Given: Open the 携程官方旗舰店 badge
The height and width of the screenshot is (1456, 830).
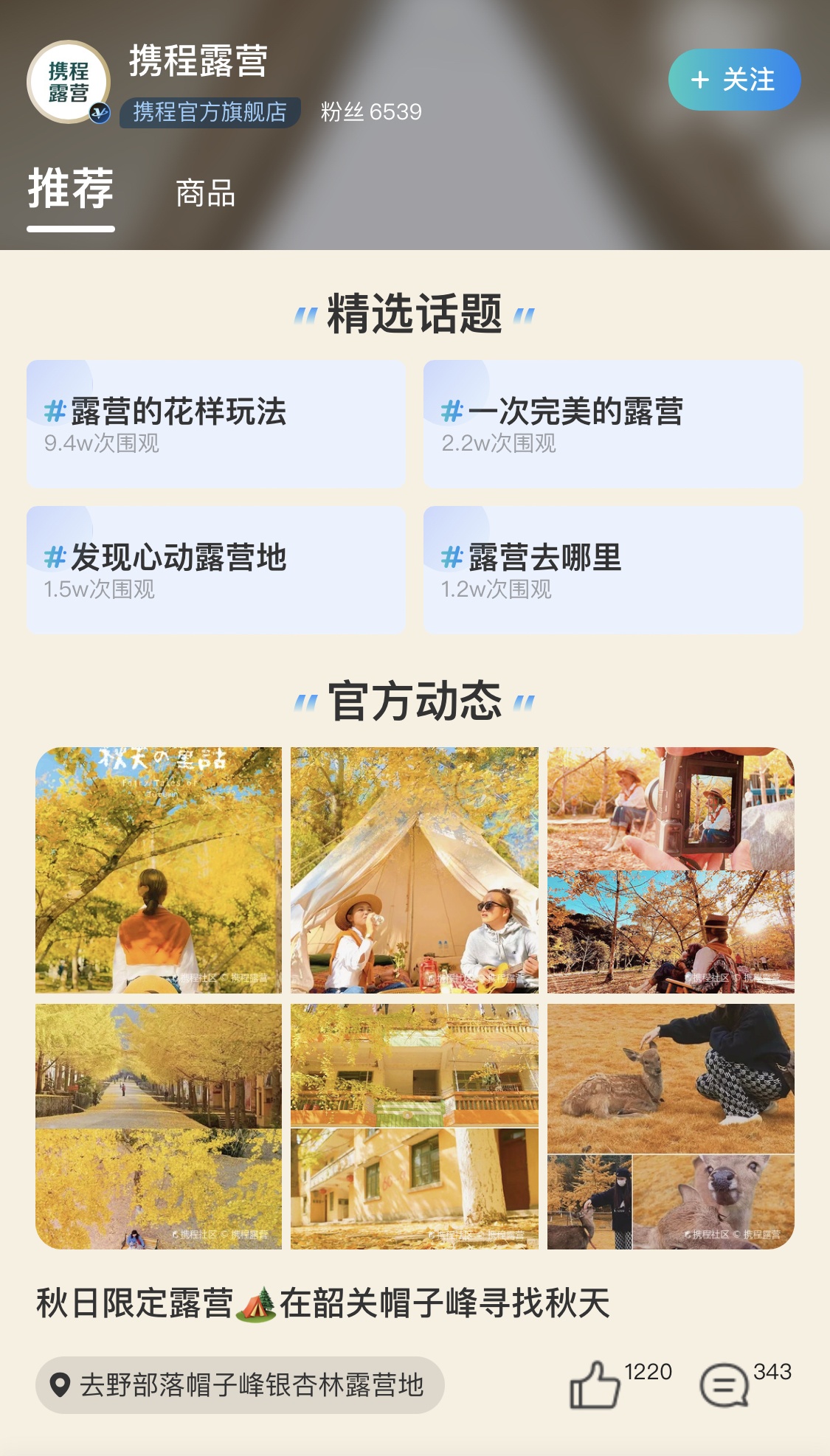Looking at the screenshot, I should (x=210, y=112).
